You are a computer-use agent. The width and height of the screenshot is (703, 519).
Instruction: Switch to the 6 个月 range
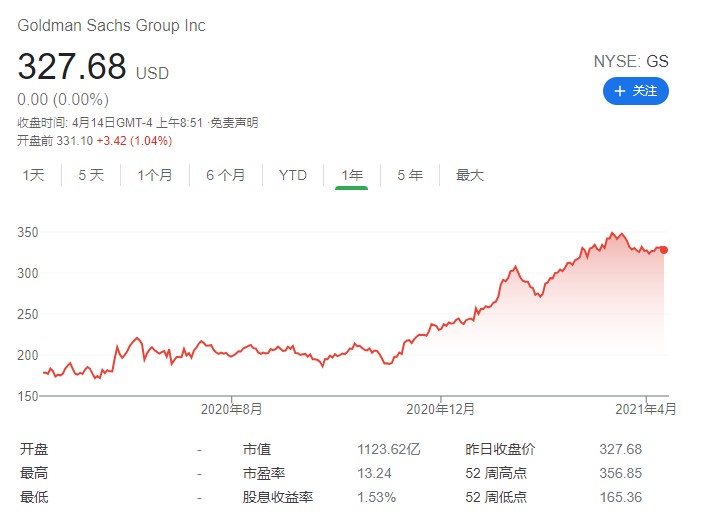point(225,175)
